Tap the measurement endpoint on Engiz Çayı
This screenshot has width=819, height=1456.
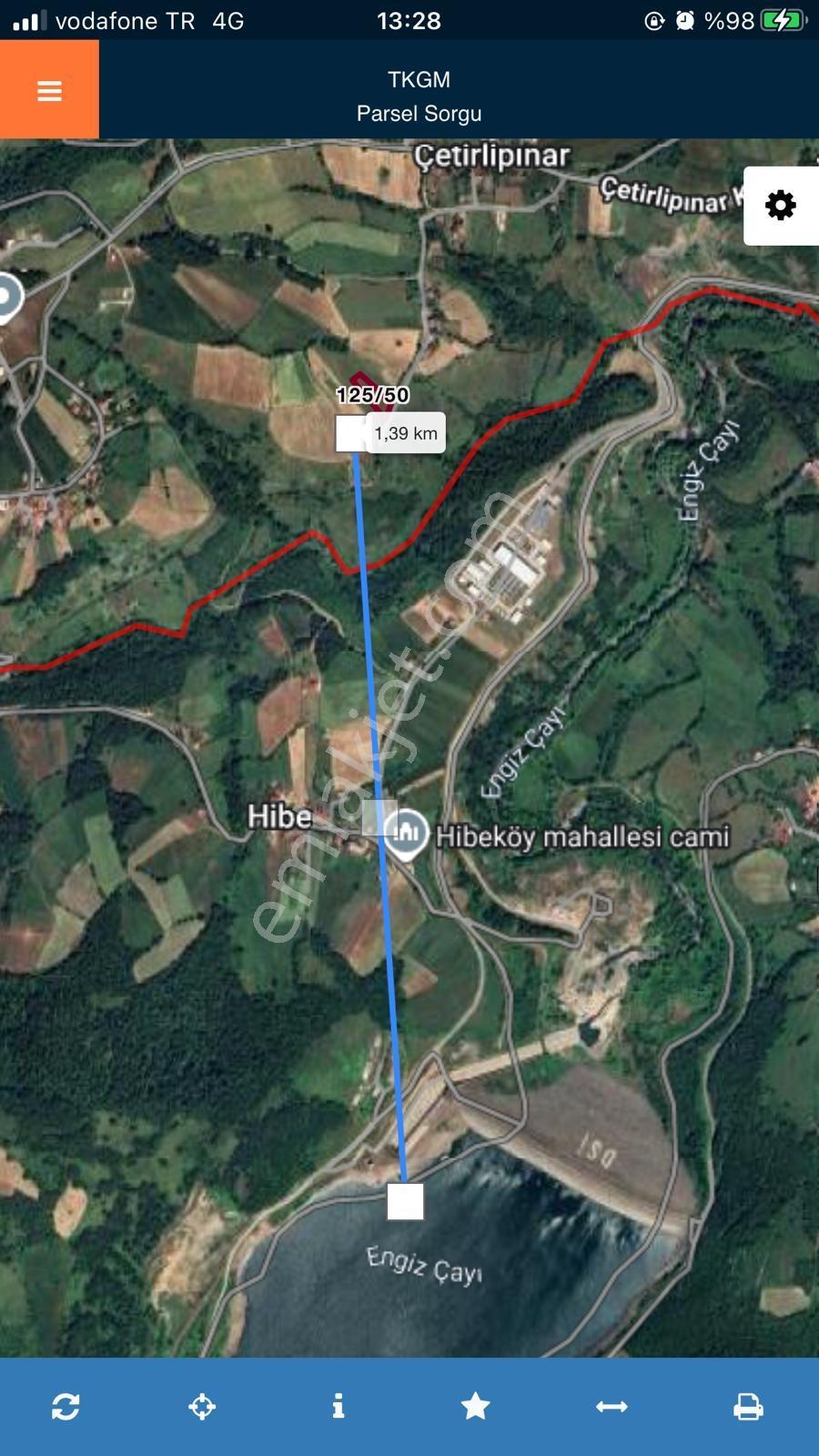pos(405,1201)
